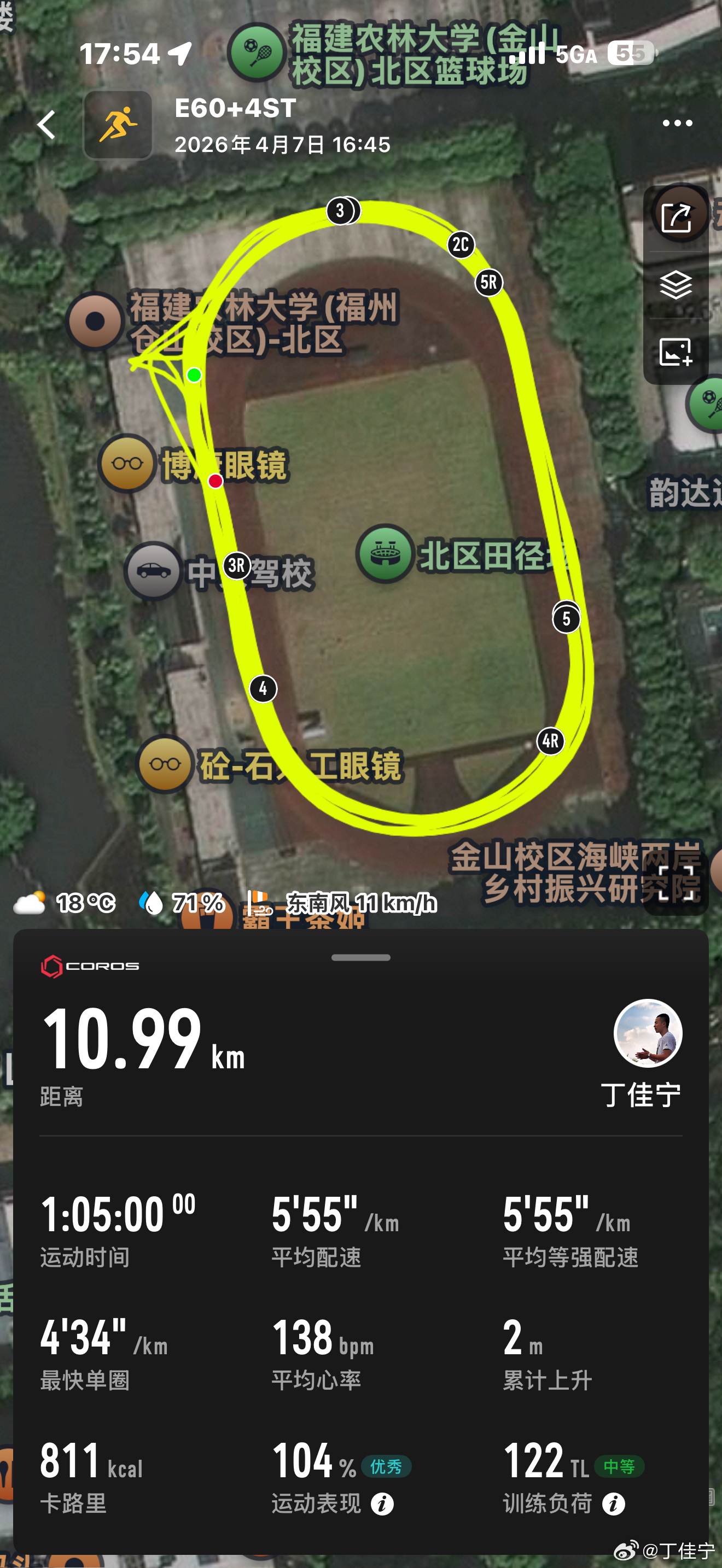The height and width of the screenshot is (1568, 722).
Task: Go back using the chevron arrow
Action: pyautogui.click(x=46, y=124)
